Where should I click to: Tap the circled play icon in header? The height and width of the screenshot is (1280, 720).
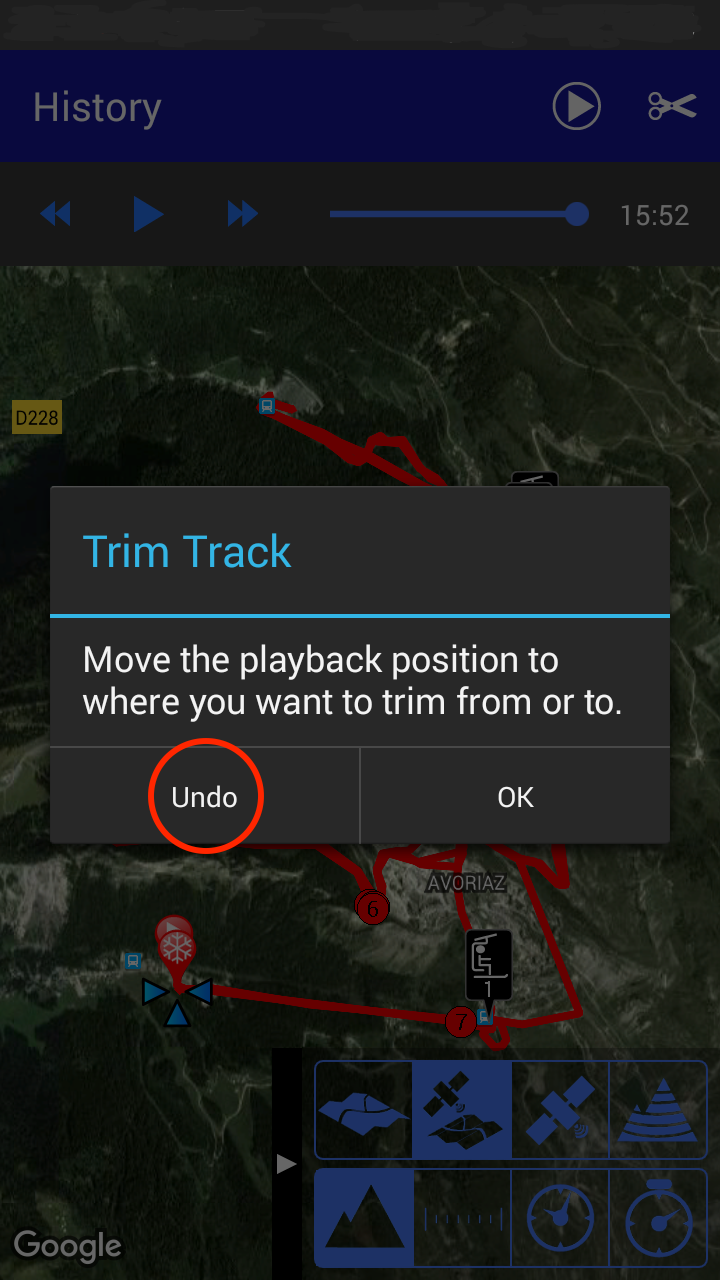pos(577,106)
